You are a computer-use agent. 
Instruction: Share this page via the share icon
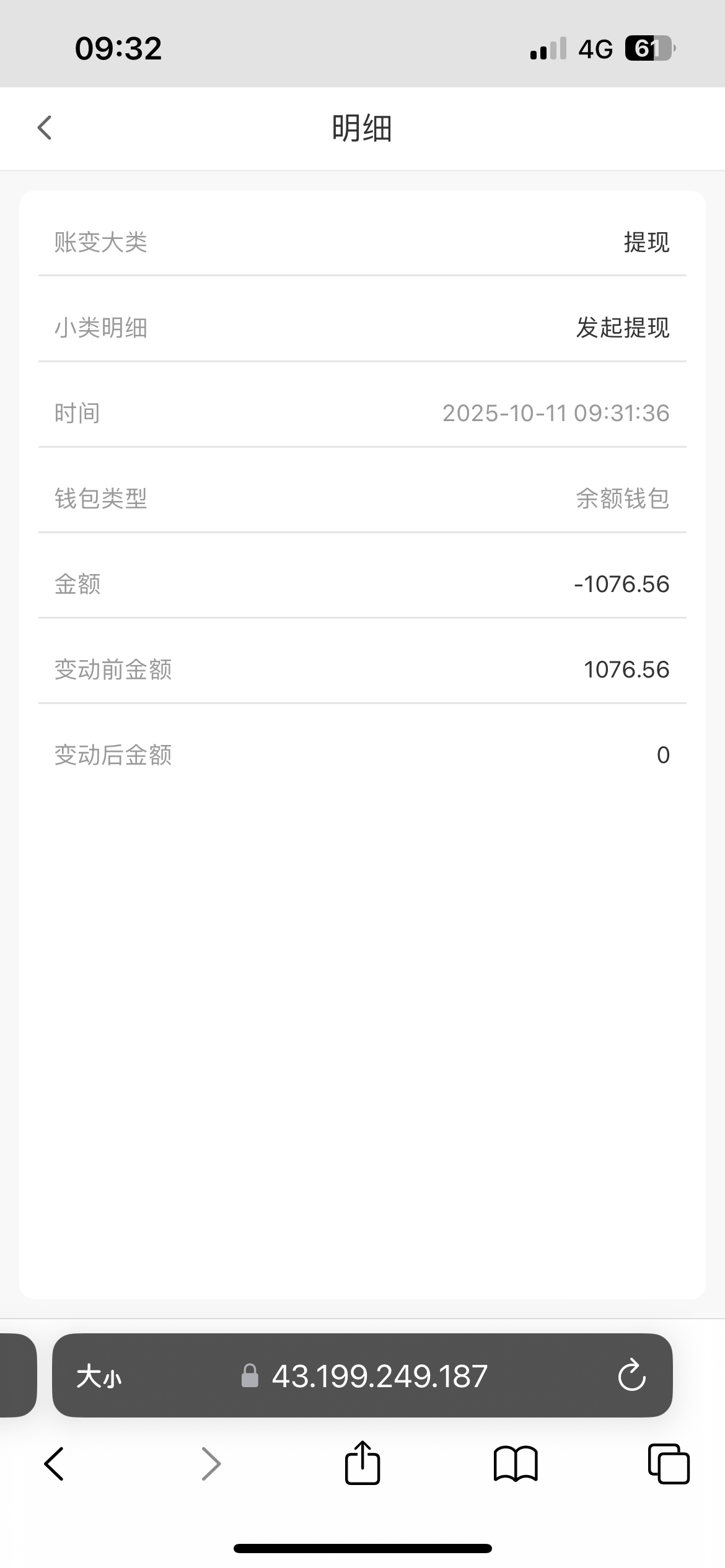362,1463
